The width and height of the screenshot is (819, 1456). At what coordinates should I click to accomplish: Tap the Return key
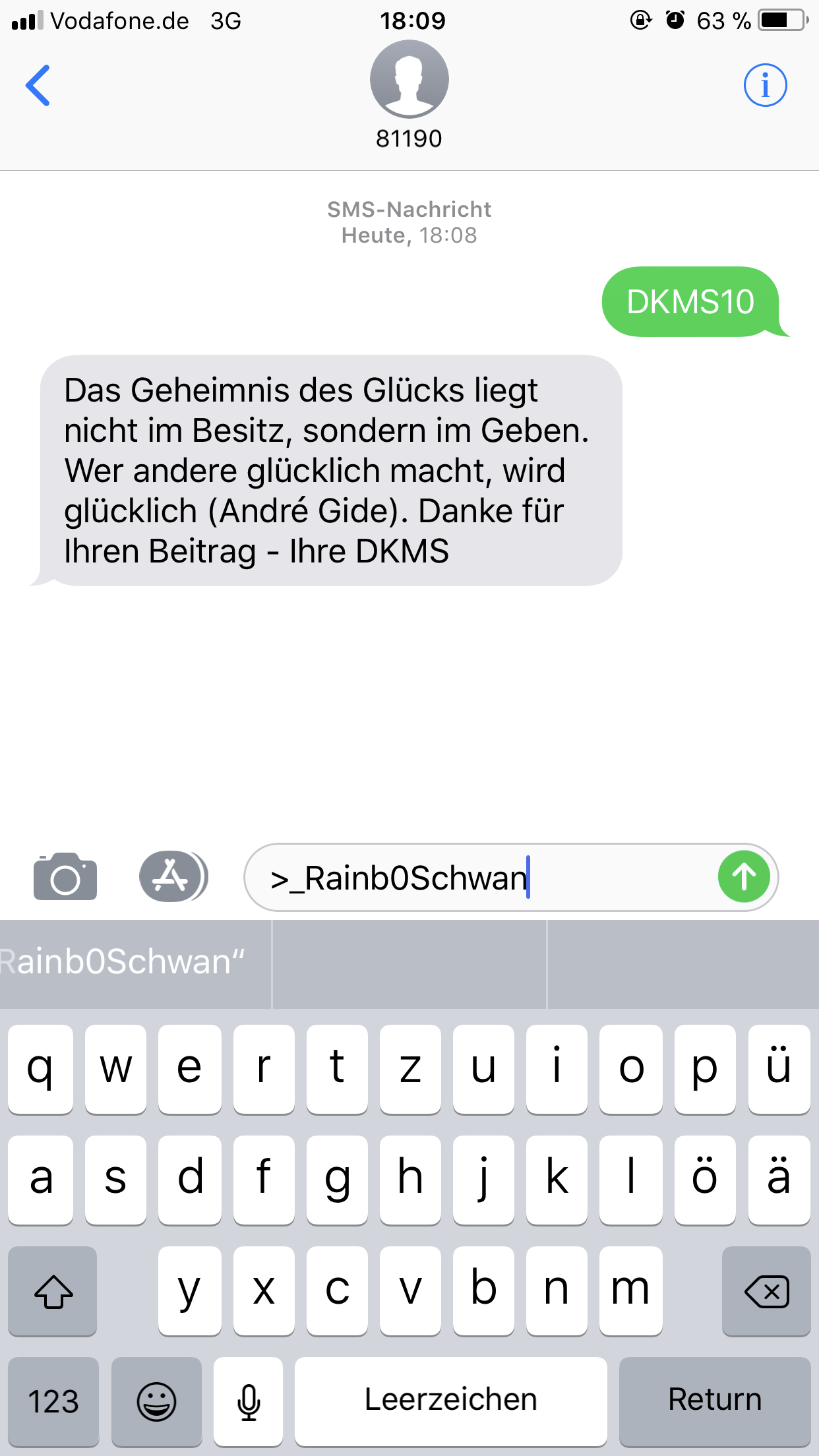(x=715, y=1401)
